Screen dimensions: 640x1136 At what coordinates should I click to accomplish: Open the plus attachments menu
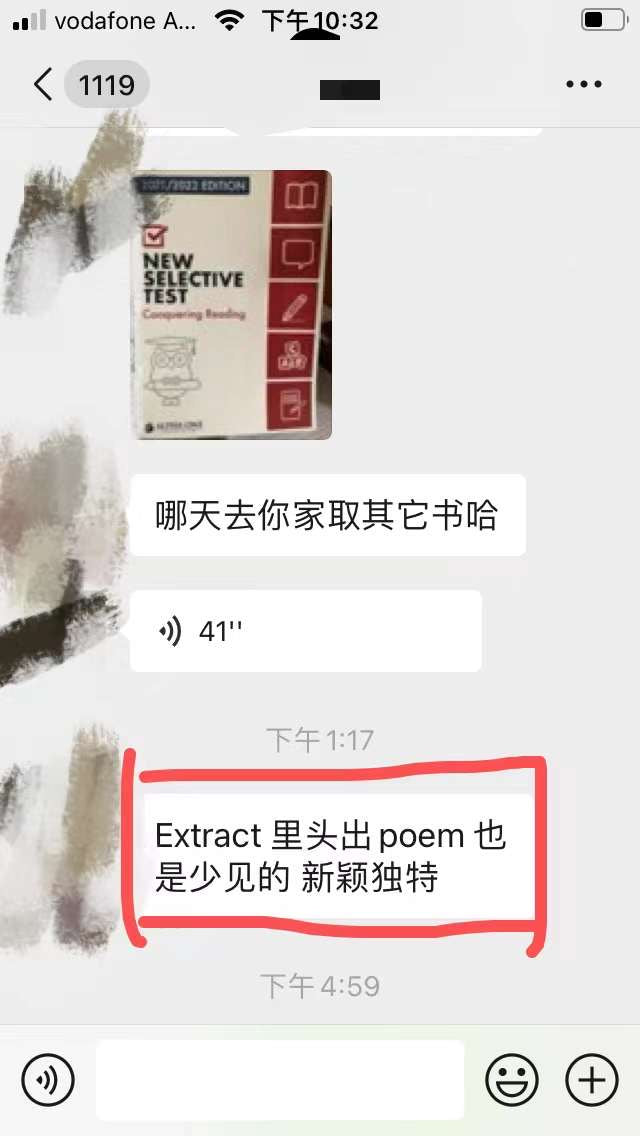point(592,1080)
